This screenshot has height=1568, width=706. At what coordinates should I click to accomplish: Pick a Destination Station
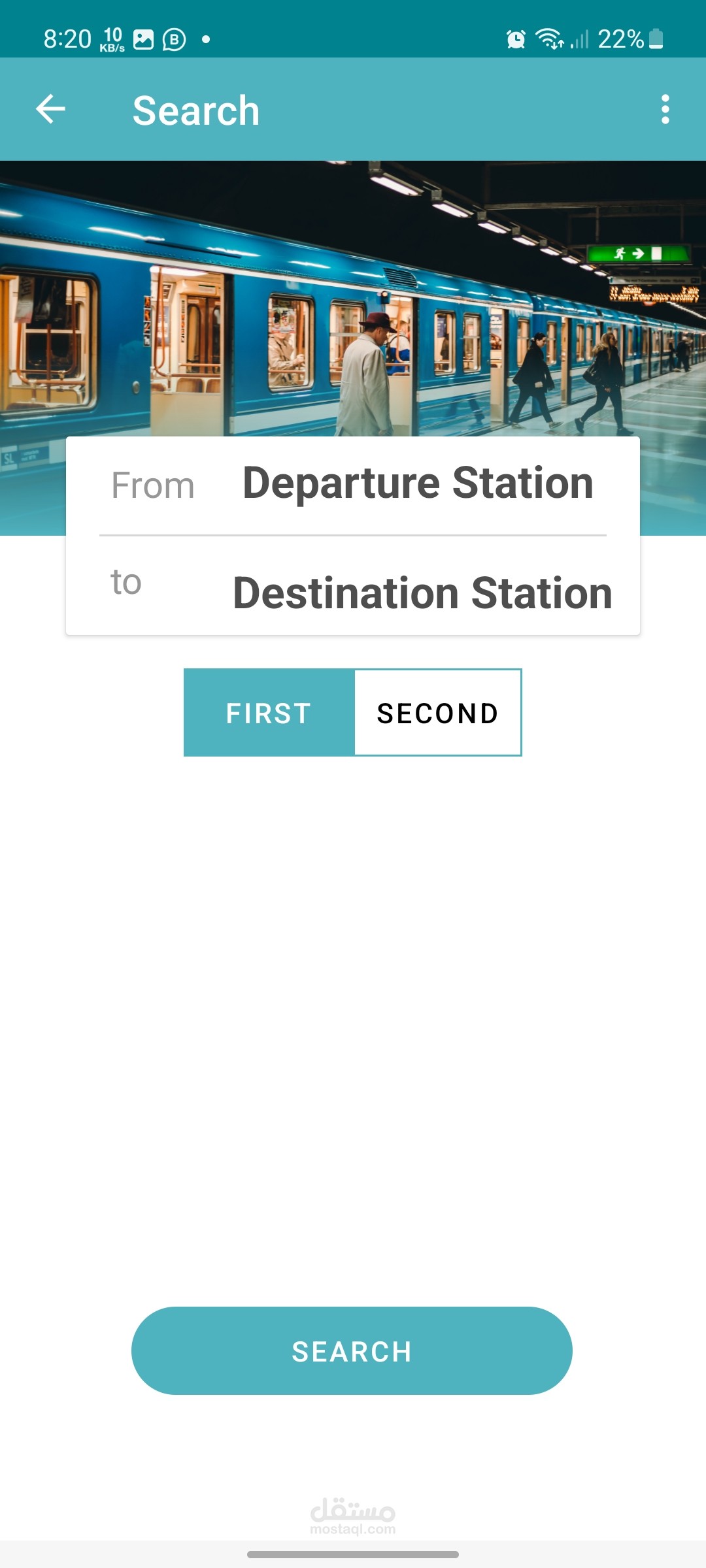[422, 593]
